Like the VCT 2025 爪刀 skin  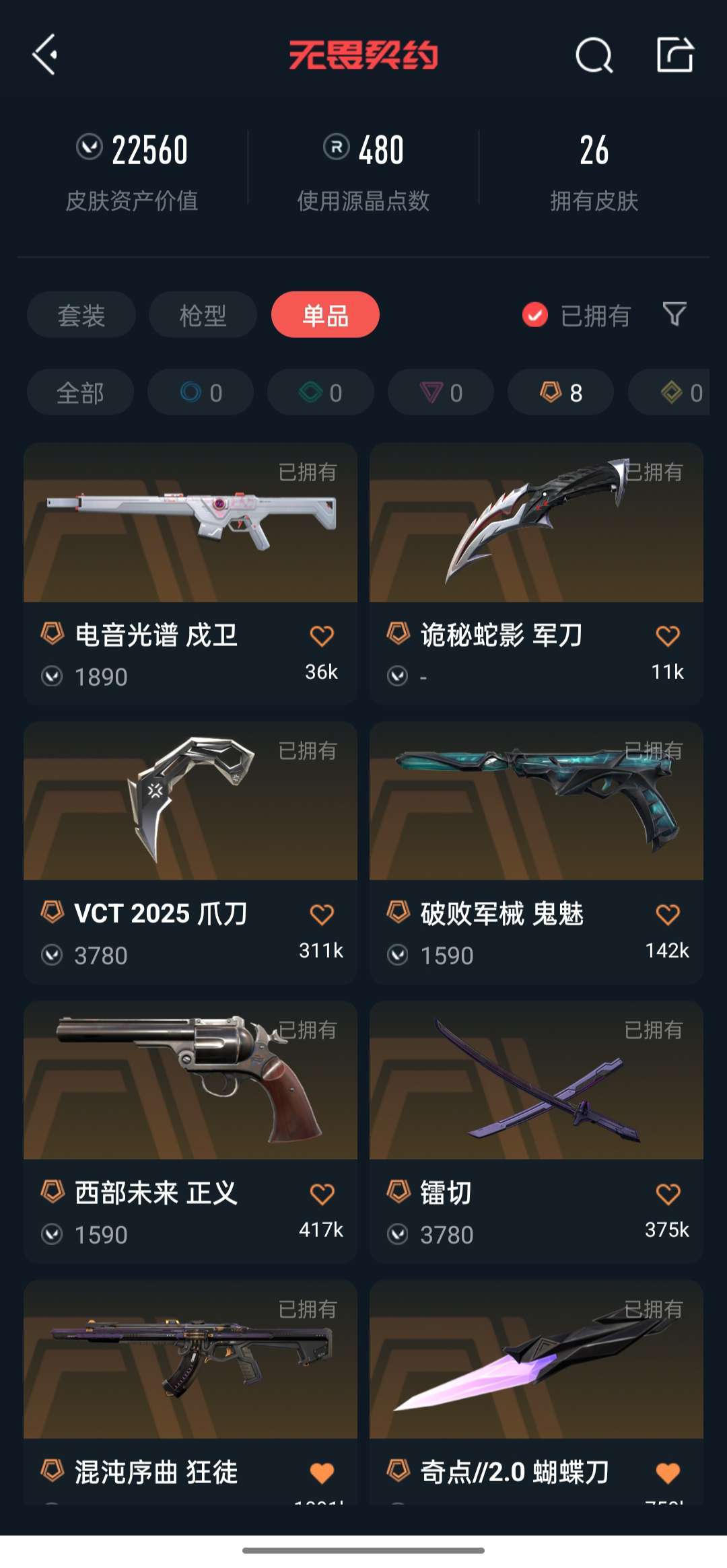[322, 915]
